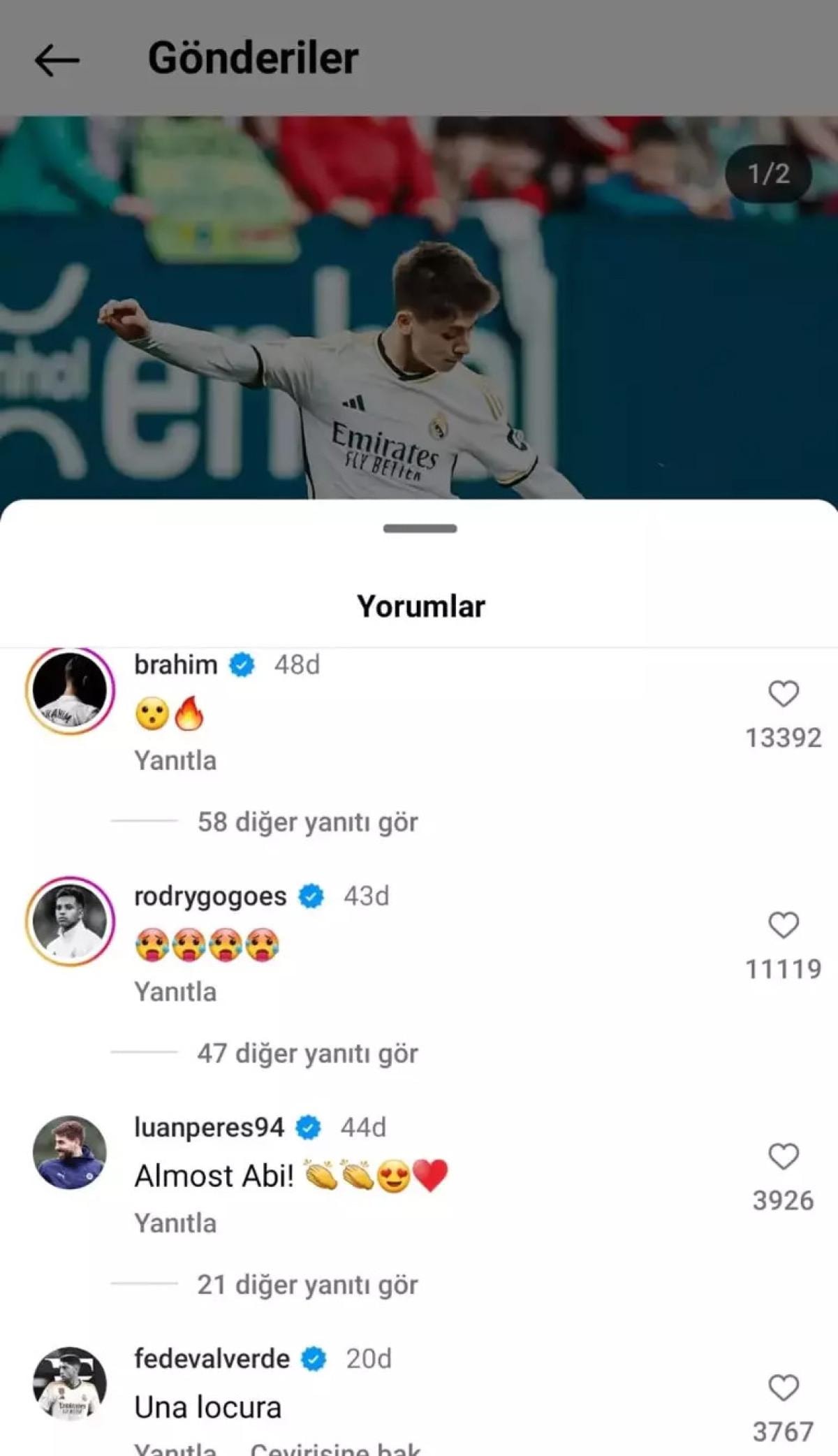
Task: Like luanperes94's Almost Abi comment
Action: [783, 1157]
